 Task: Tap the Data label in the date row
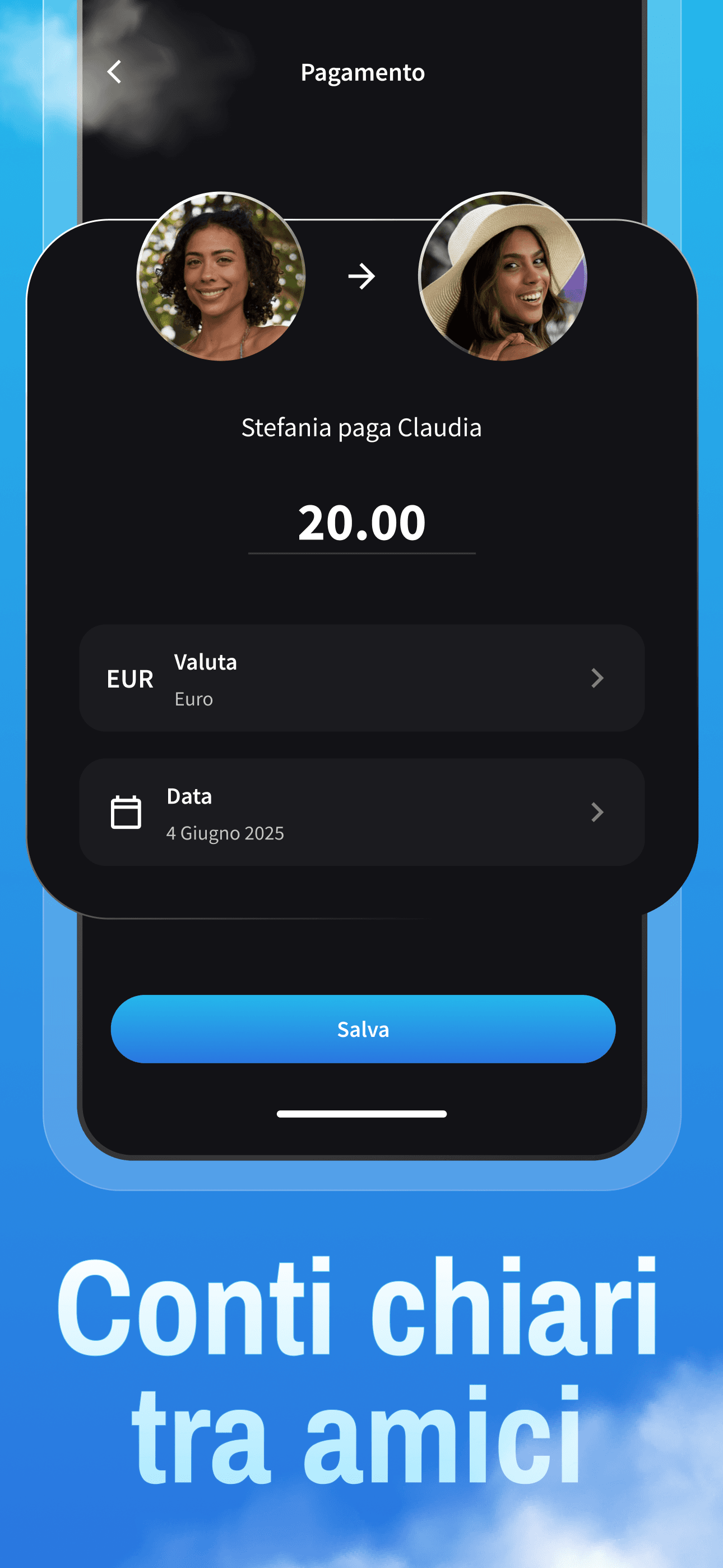[x=189, y=796]
